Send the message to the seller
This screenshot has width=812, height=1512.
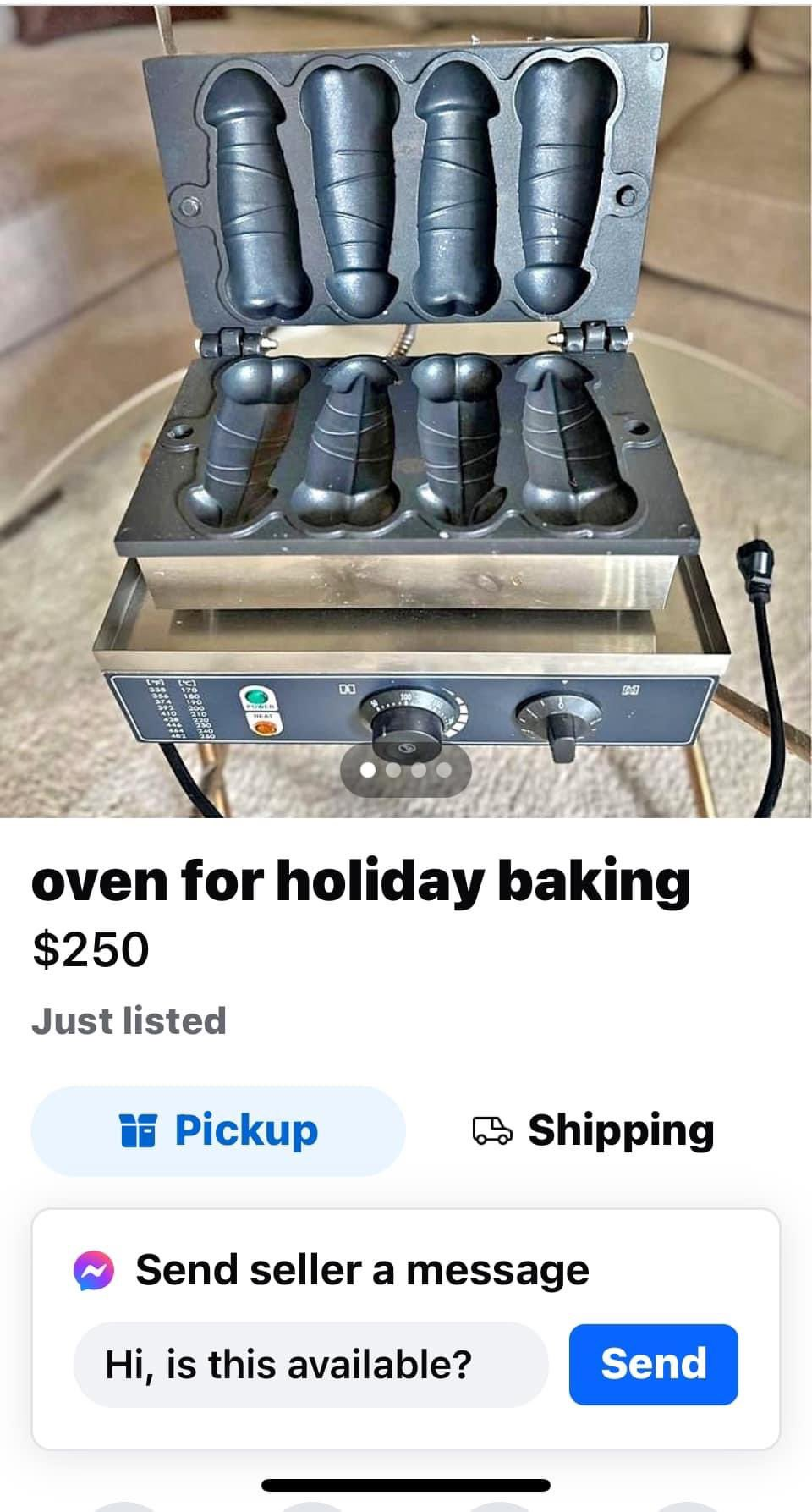tap(653, 1364)
